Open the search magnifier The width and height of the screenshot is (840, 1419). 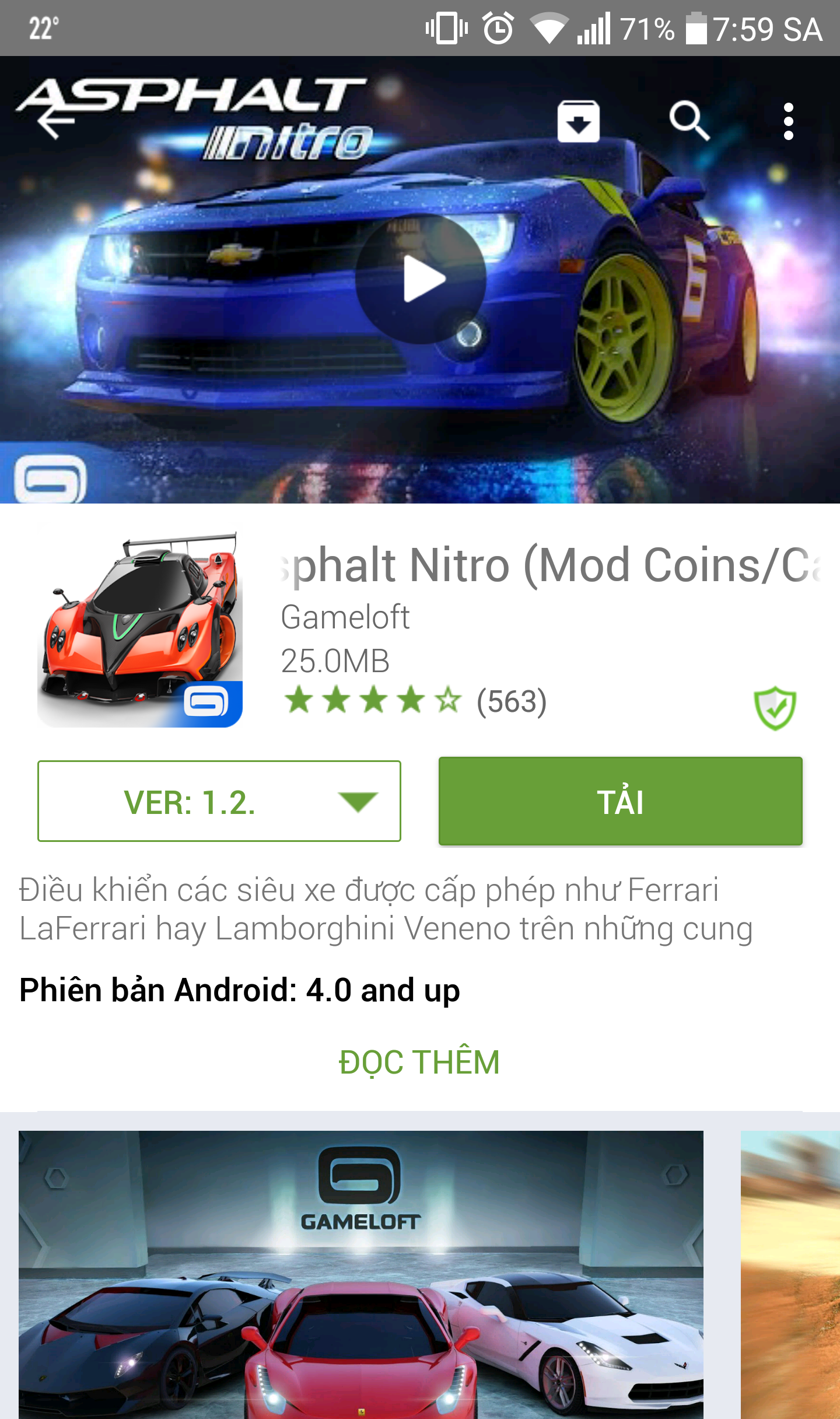click(689, 121)
